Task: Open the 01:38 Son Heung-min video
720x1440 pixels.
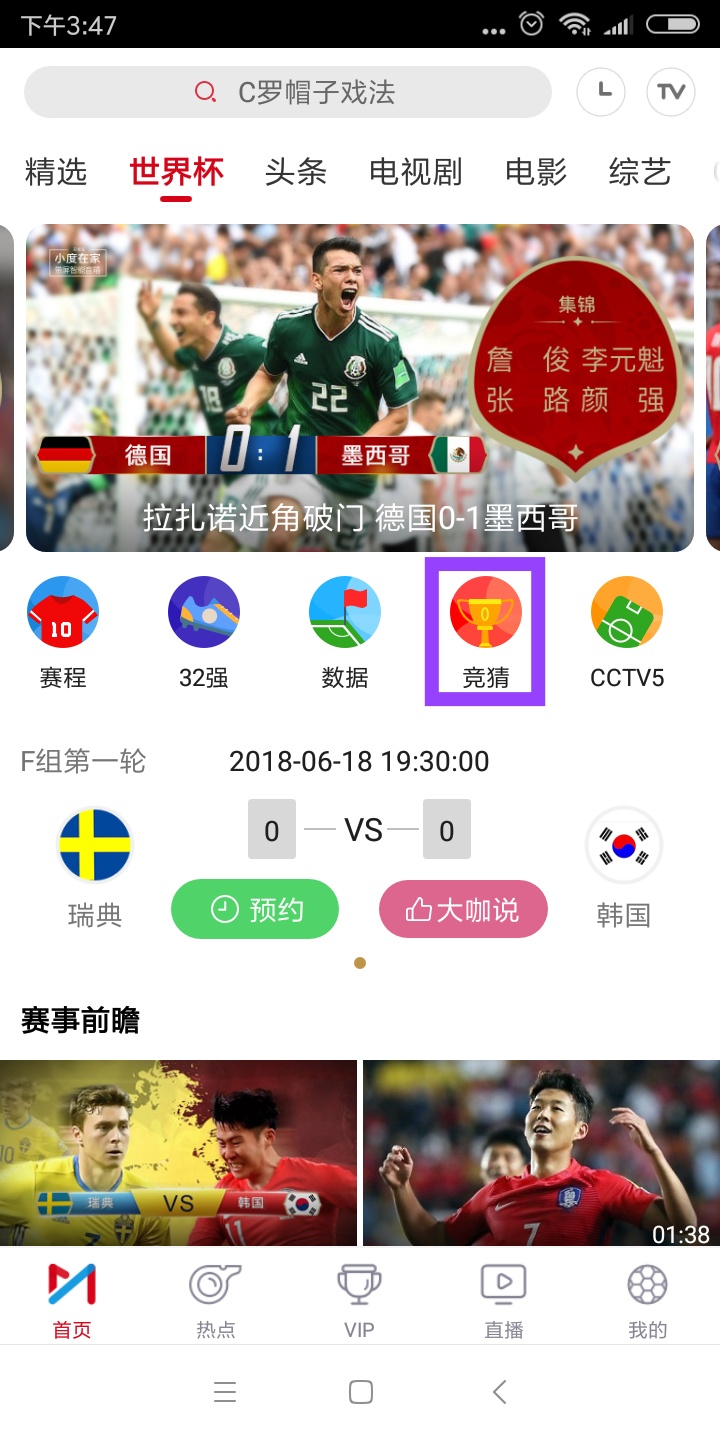Action: pyautogui.click(x=540, y=1150)
